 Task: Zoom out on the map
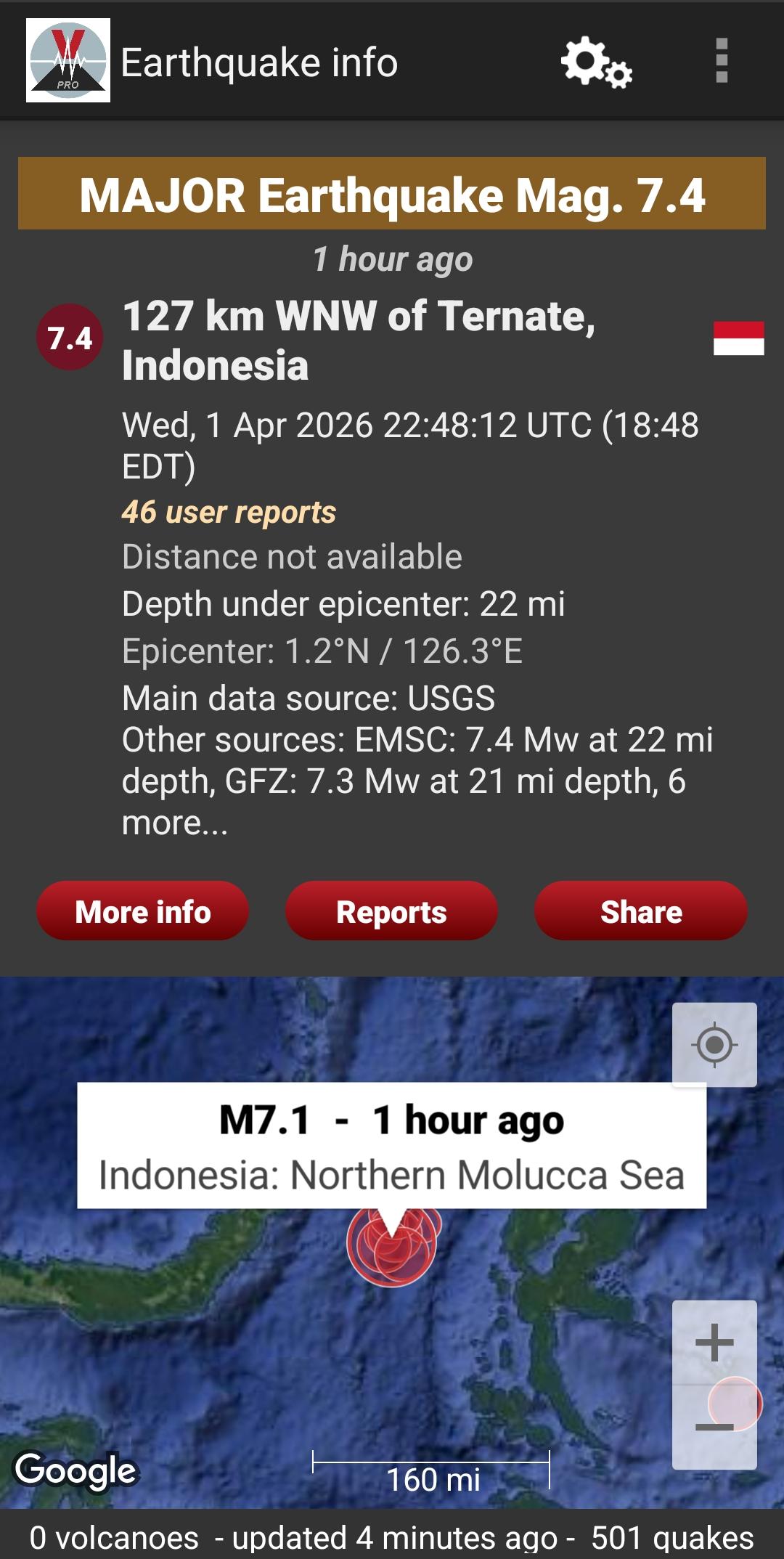714,1428
